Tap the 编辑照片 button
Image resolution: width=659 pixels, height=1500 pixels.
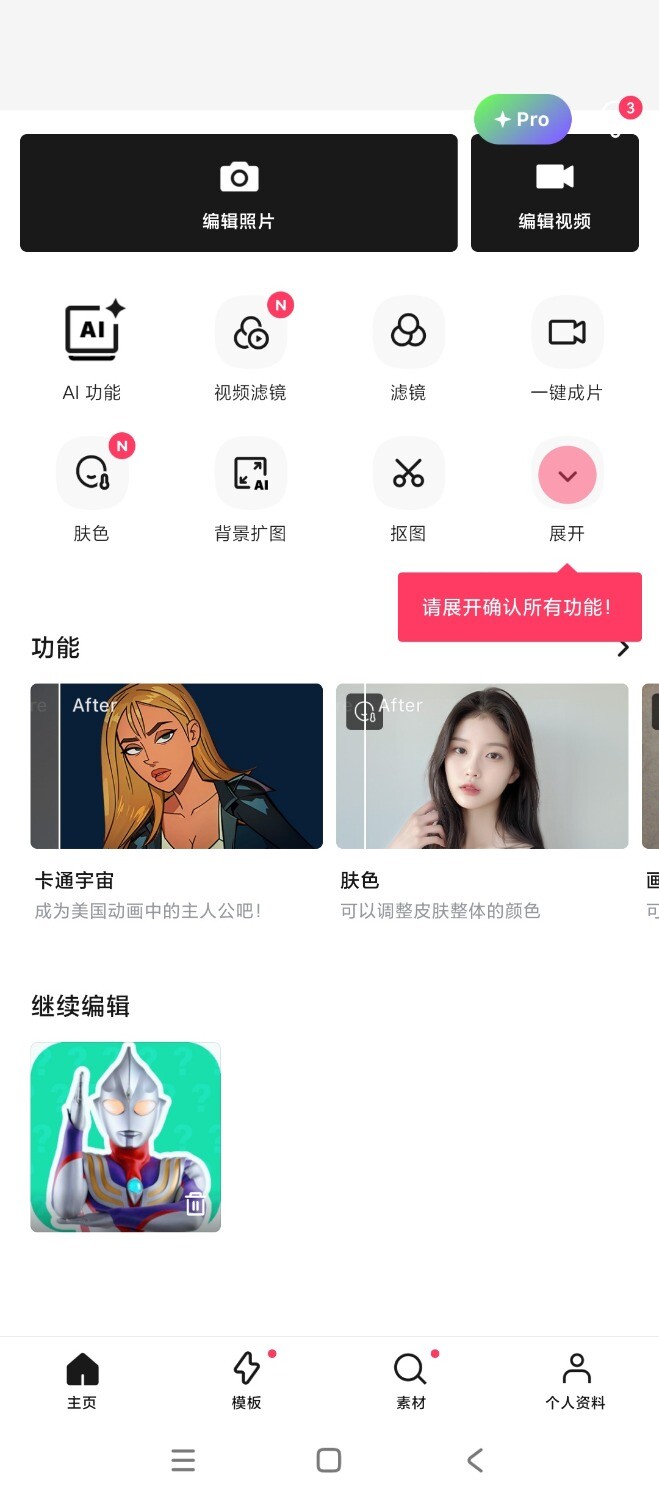(238, 193)
